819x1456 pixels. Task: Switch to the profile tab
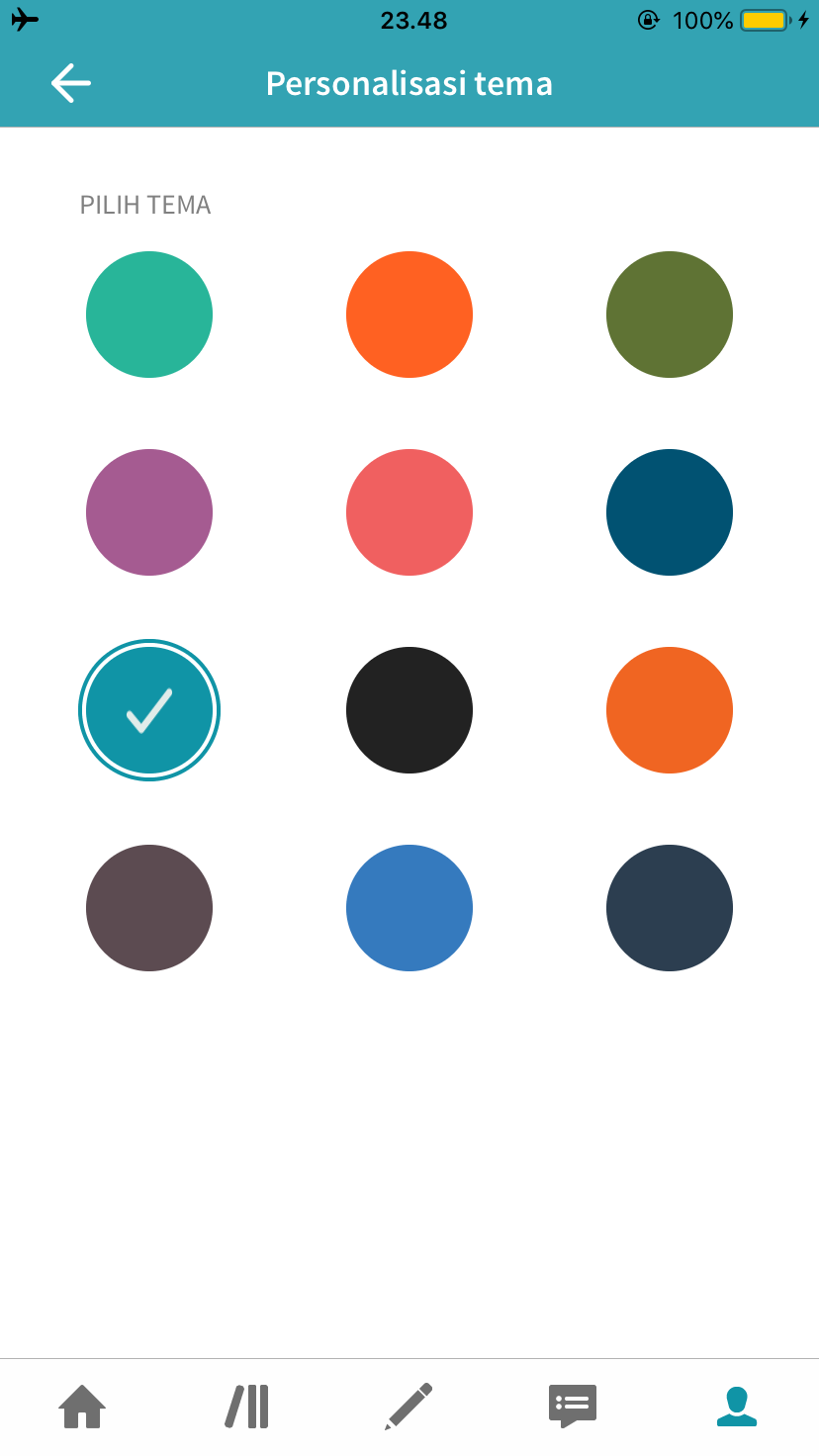(737, 1407)
